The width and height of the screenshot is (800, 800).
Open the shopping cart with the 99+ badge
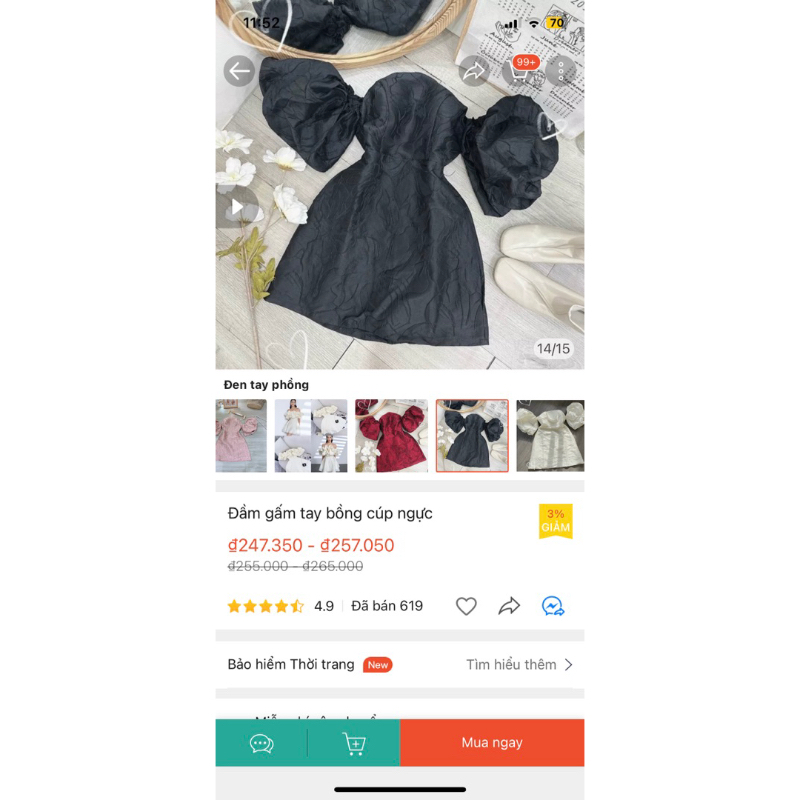coord(517,73)
